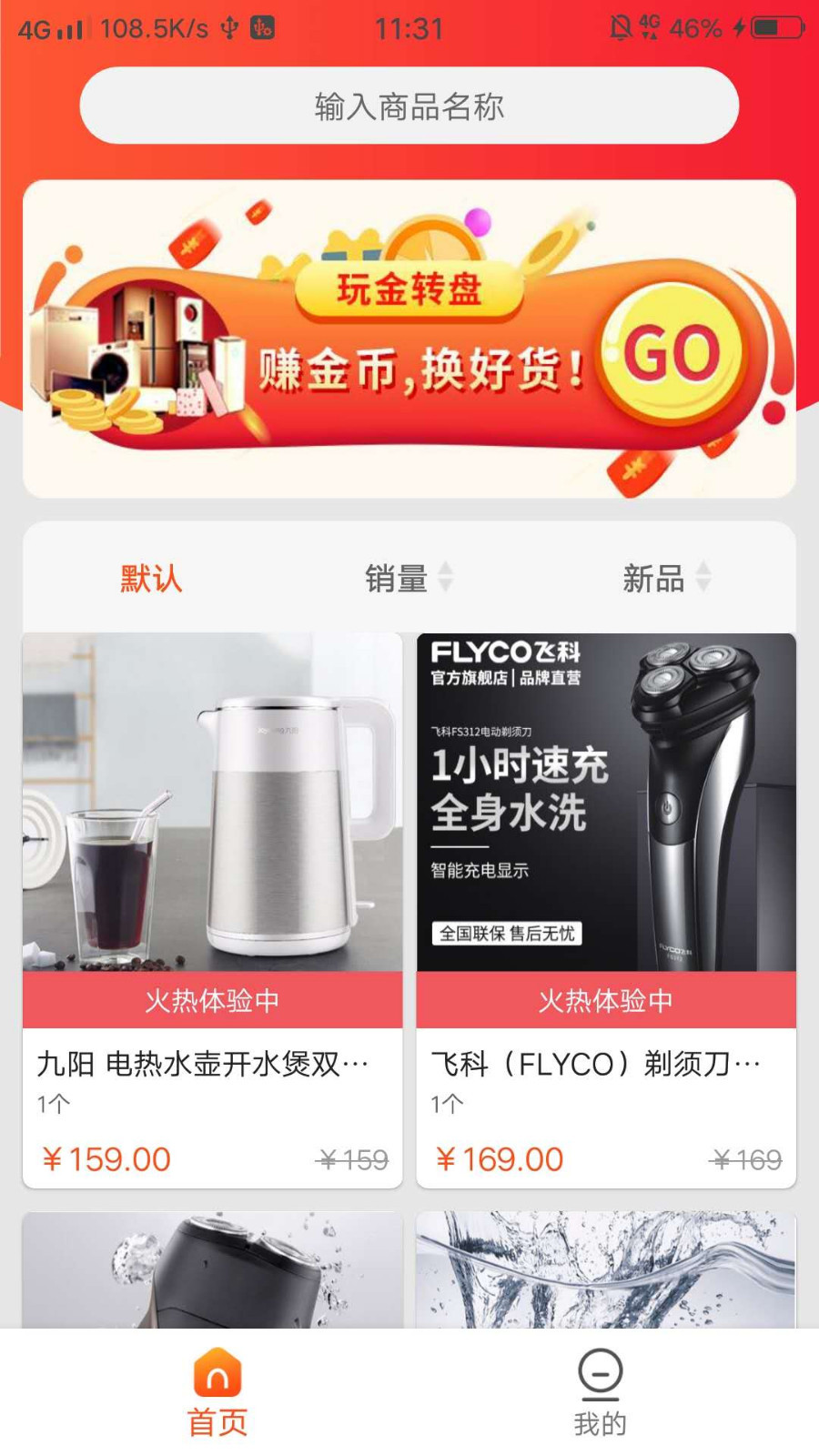Image resolution: width=819 pixels, height=1456 pixels.
Task: View the 飞科 (FLYCO) 剃须刀 product
Action: (x=606, y=910)
